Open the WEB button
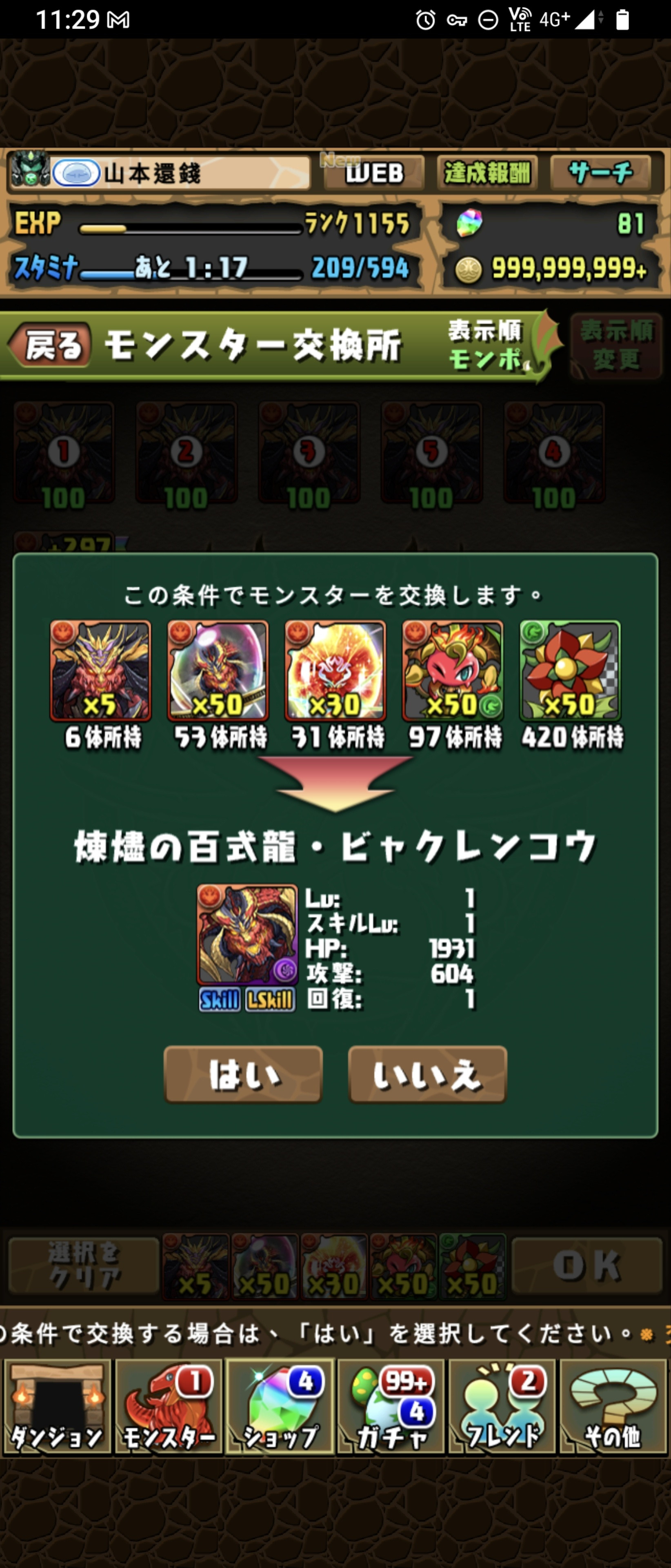 373,174
